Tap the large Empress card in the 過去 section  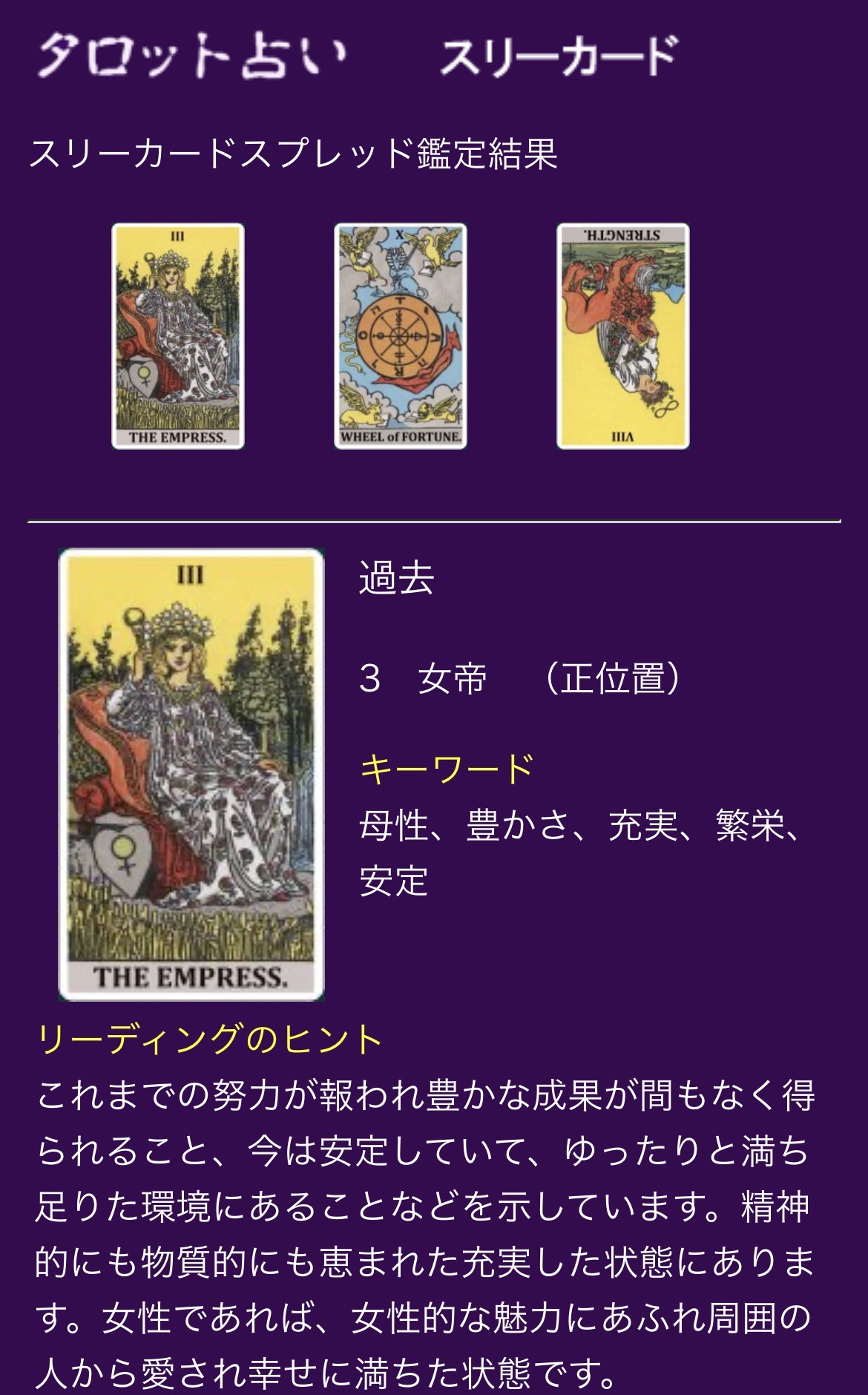191,774
